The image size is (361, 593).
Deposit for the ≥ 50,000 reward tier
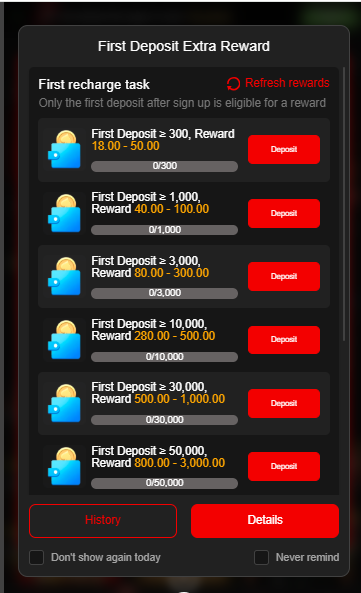pyautogui.click(x=284, y=466)
